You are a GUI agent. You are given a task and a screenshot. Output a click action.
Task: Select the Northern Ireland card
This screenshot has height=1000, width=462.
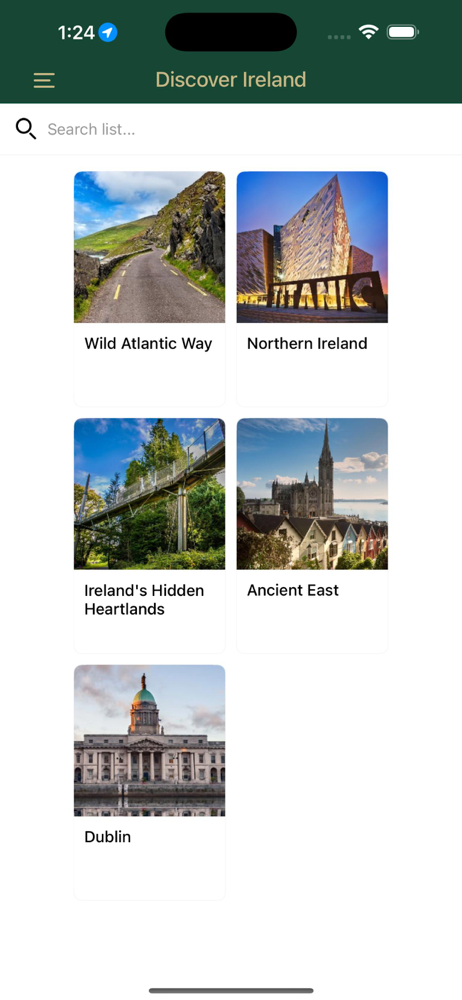click(x=312, y=289)
